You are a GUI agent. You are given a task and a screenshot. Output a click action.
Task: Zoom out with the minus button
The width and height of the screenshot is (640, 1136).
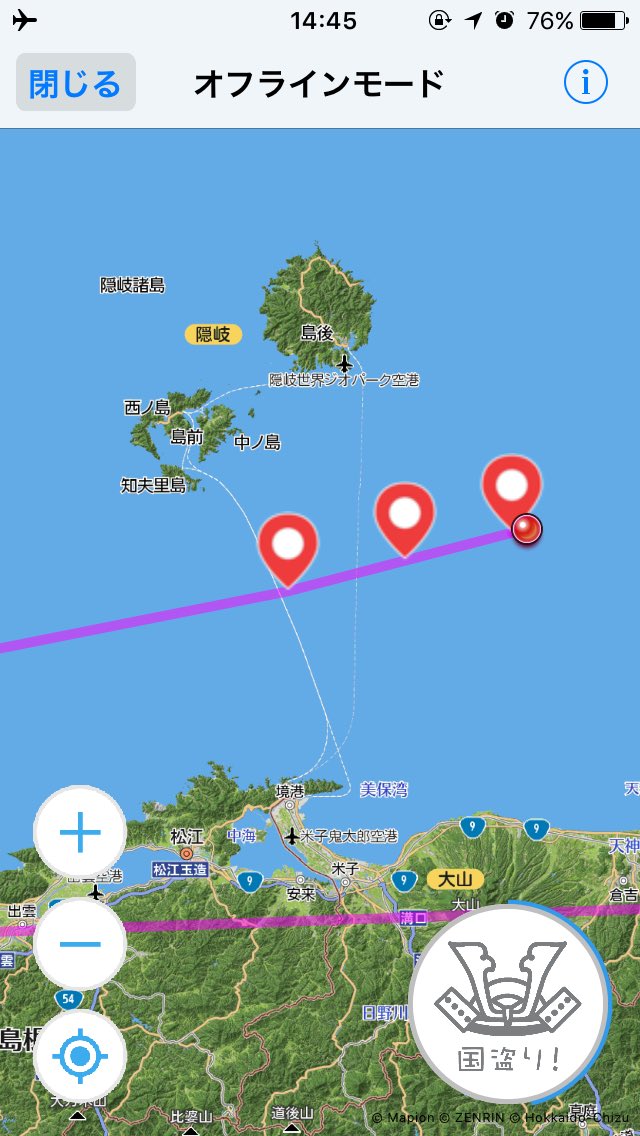point(80,943)
